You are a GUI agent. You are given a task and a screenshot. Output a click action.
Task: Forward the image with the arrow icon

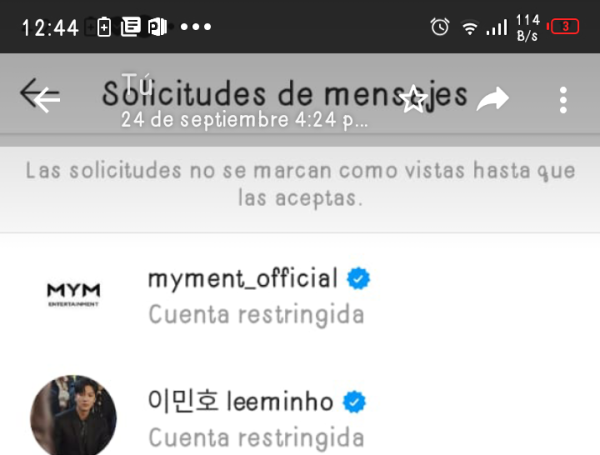point(492,99)
